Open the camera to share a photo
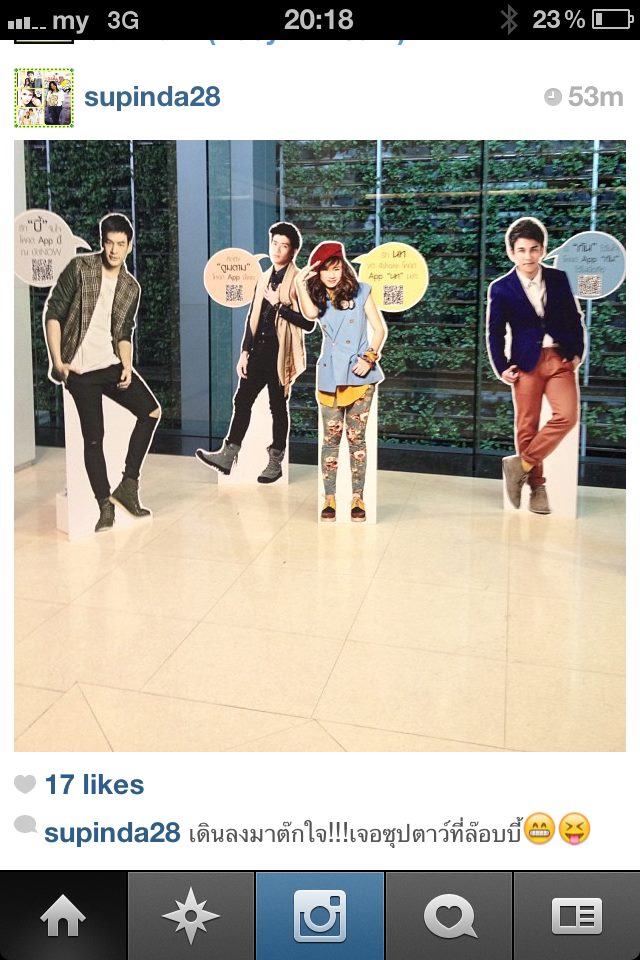The image size is (640, 960). (x=320, y=916)
